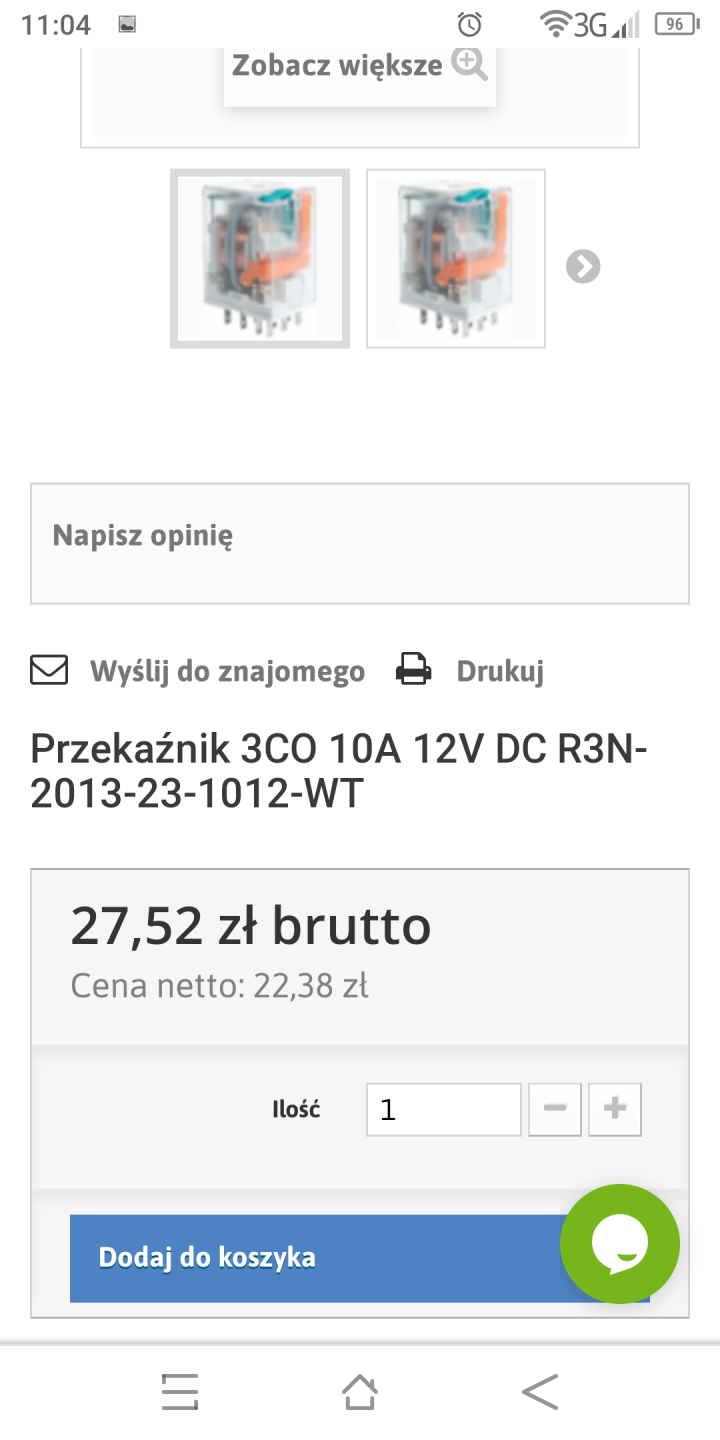The width and height of the screenshot is (720, 1440).
Task: Tap Zobacz większe to enlarge the image
Action: 358,68
